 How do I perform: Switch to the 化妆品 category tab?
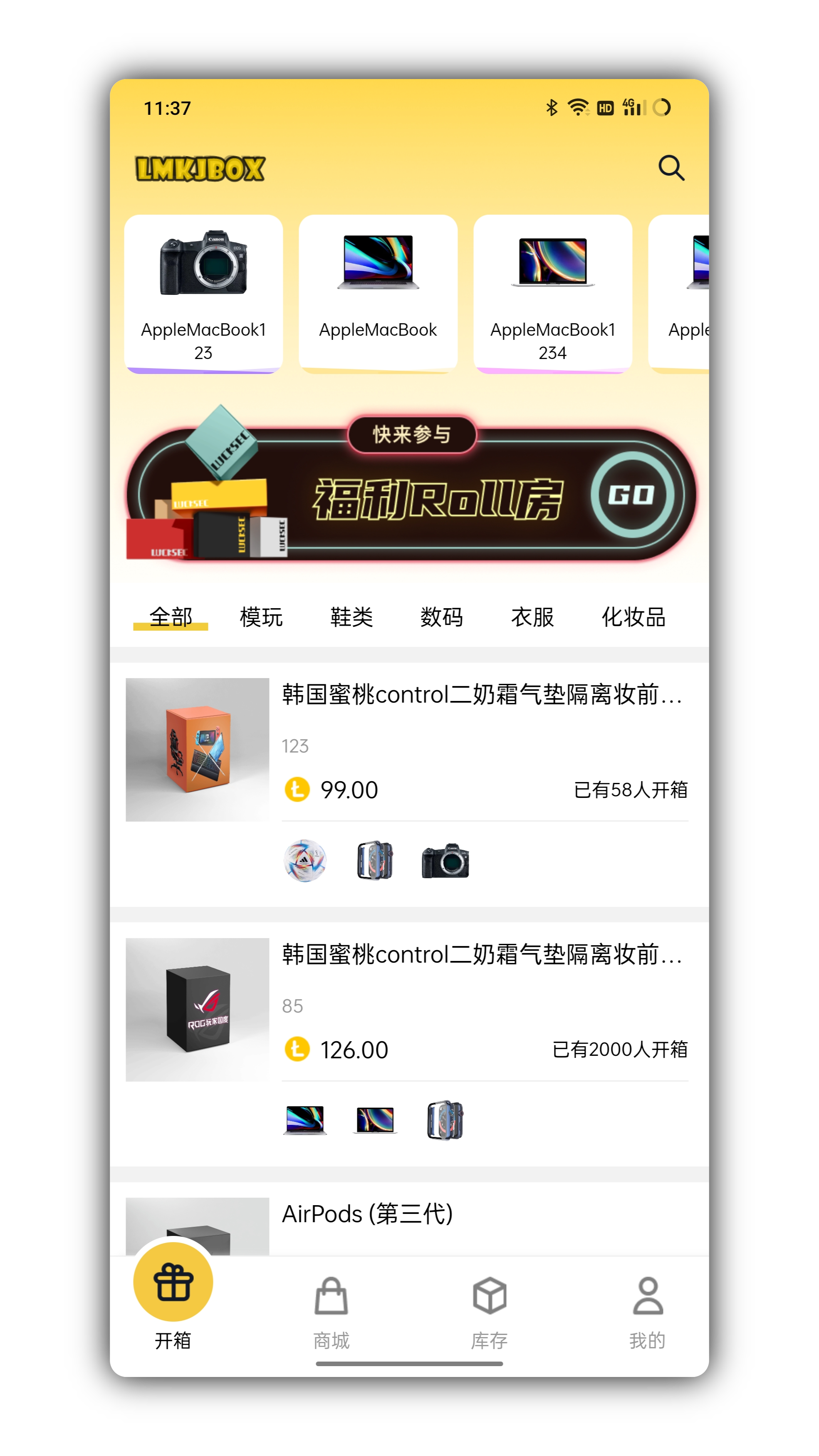click(x=633, y=617)
